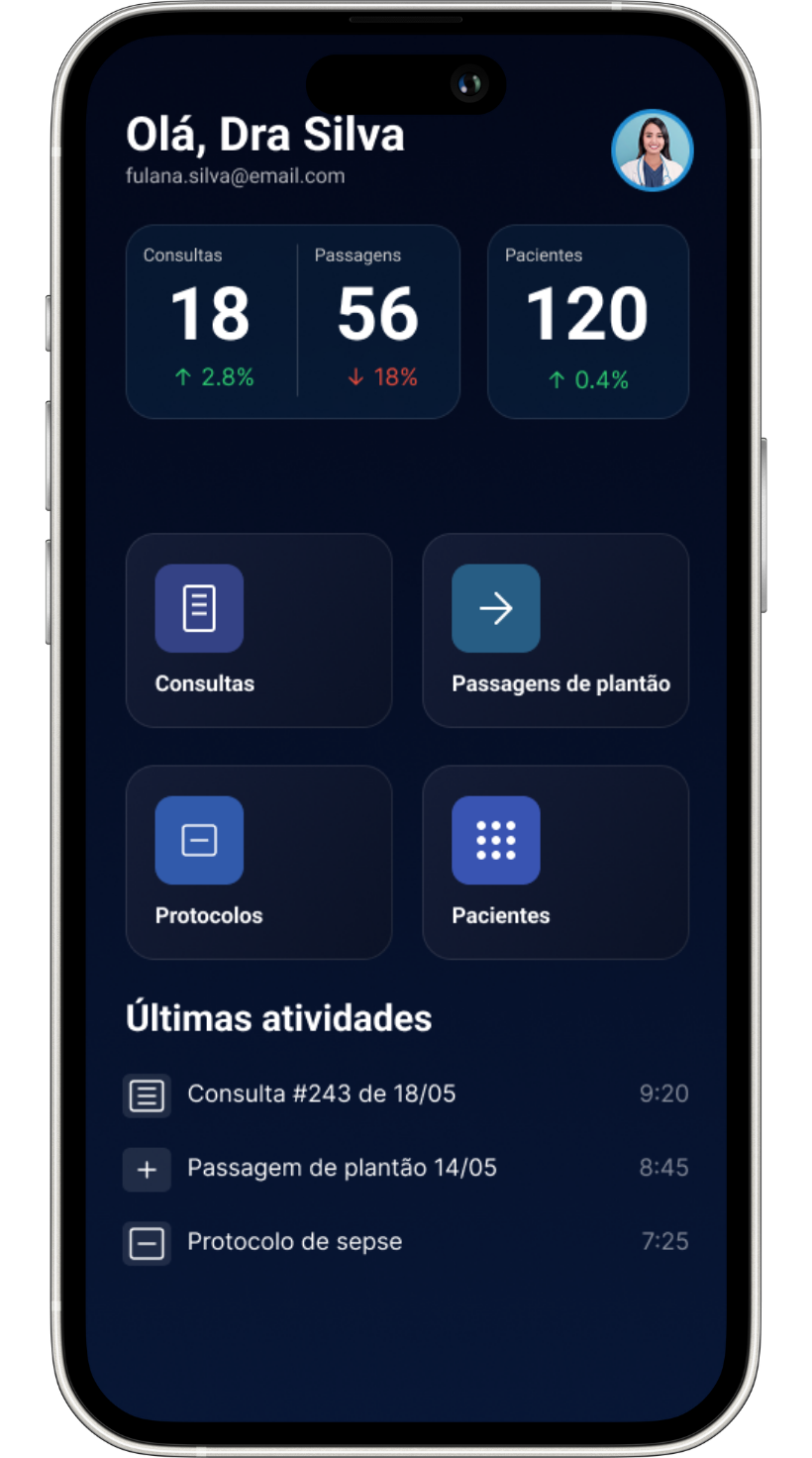
Task: Tap the Protocolos card
Action: [x=258, y=862]
